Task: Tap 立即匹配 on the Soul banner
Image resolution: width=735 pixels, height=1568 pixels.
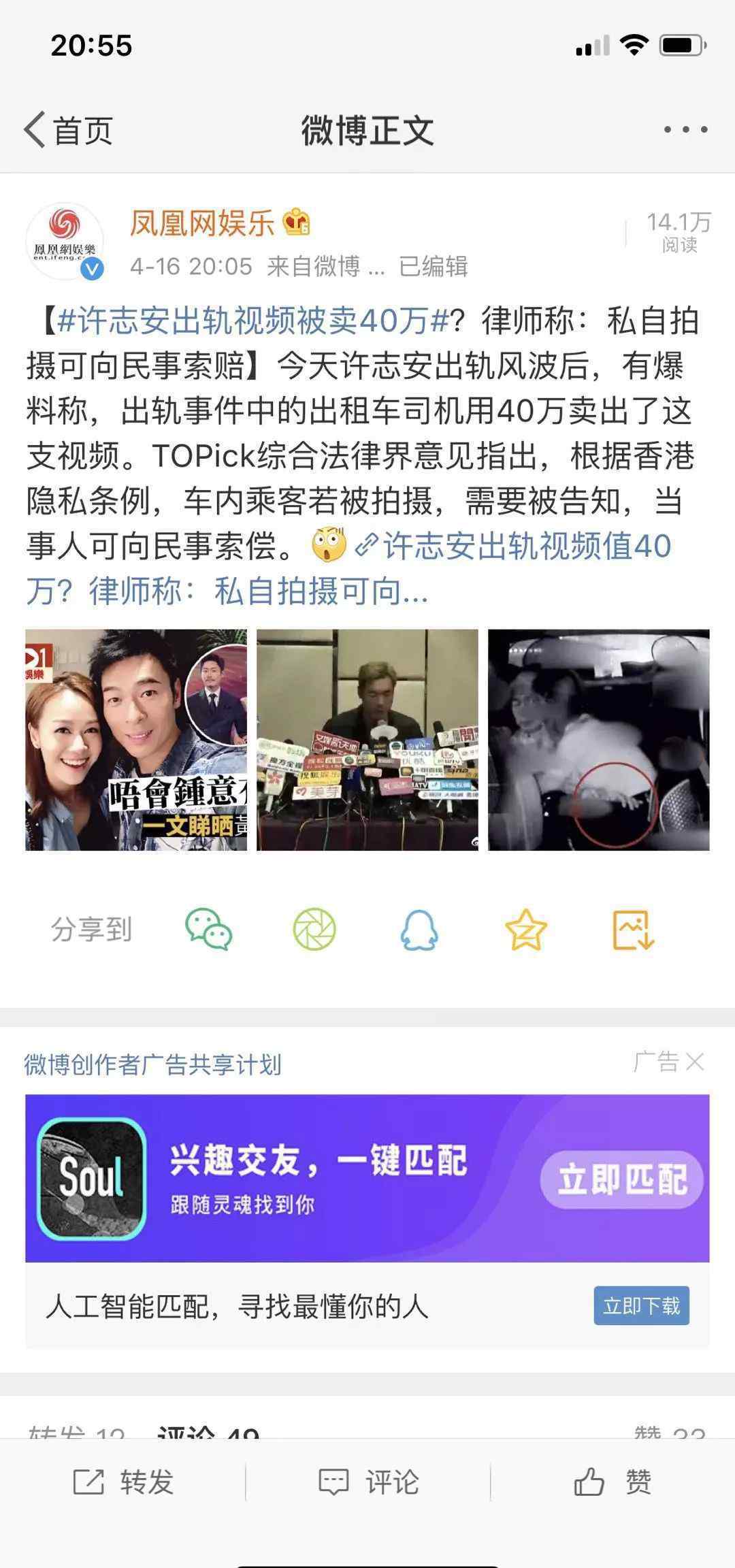Action: coord(622,1179)
